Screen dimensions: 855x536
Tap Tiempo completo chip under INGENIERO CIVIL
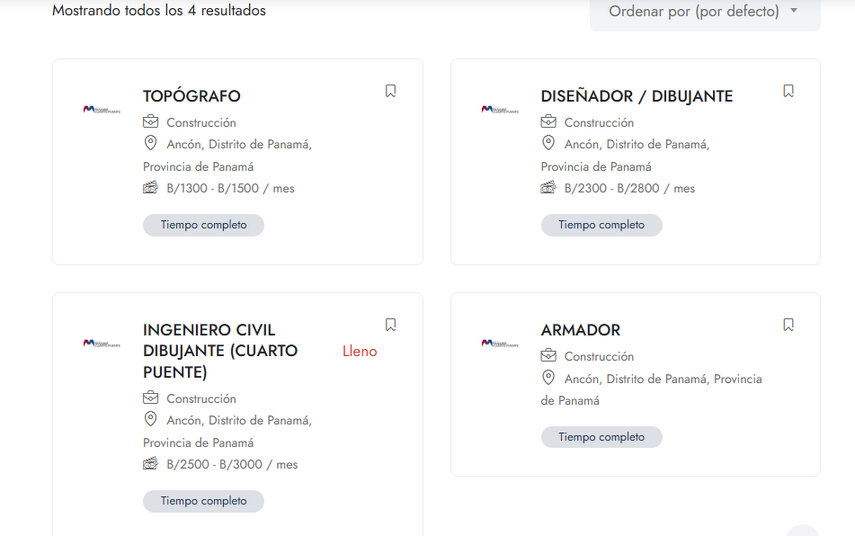tap(203, 501)
